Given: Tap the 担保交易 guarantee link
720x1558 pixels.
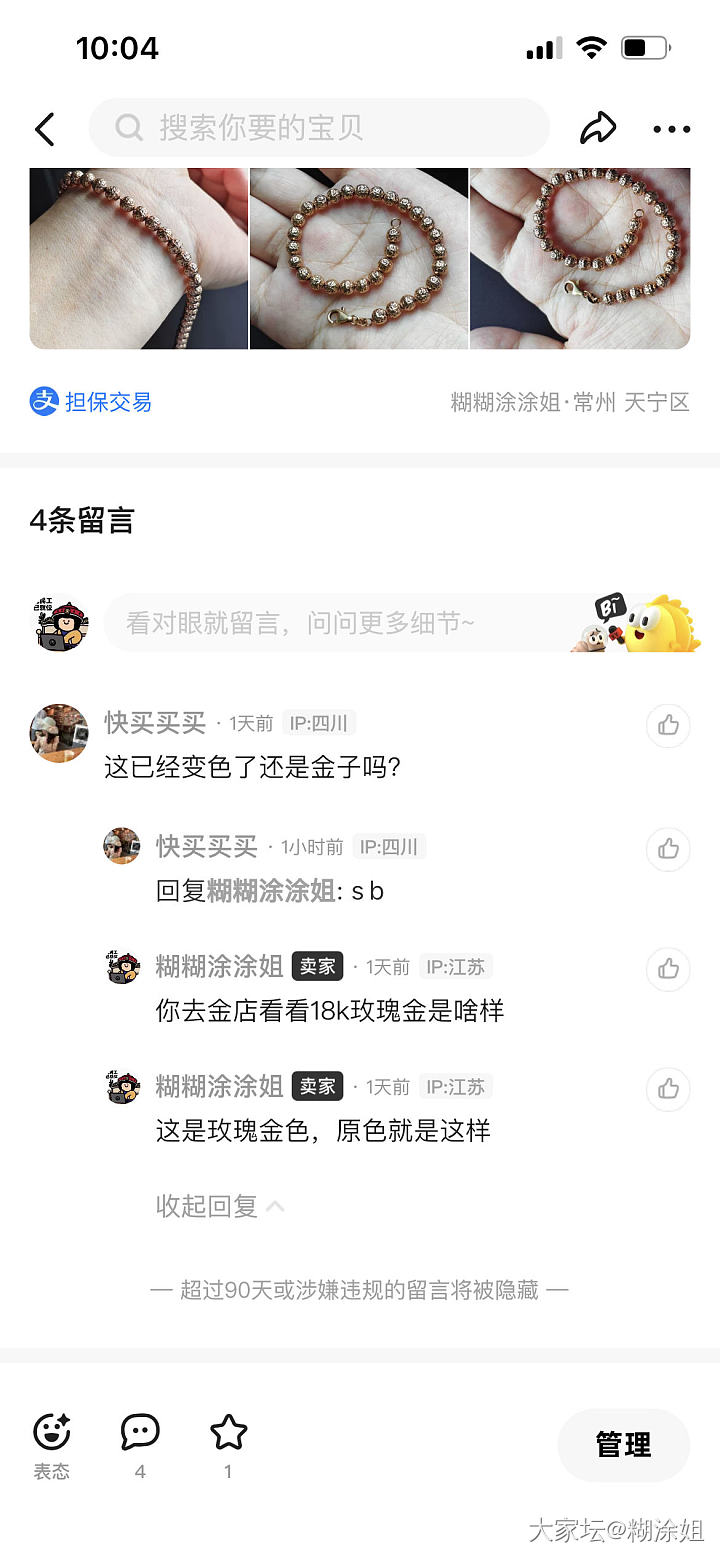Looking at the screenshot, I should pyautogui.click(x=92, y=402).
